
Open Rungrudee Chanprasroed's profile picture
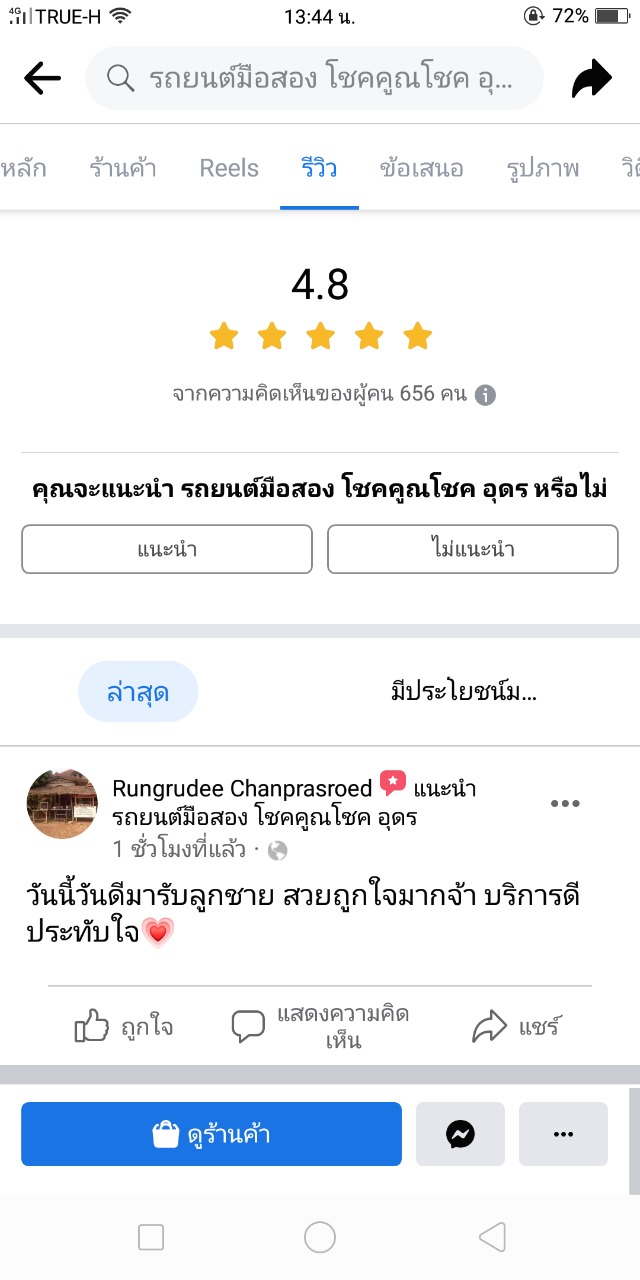(x=62, y=803)
